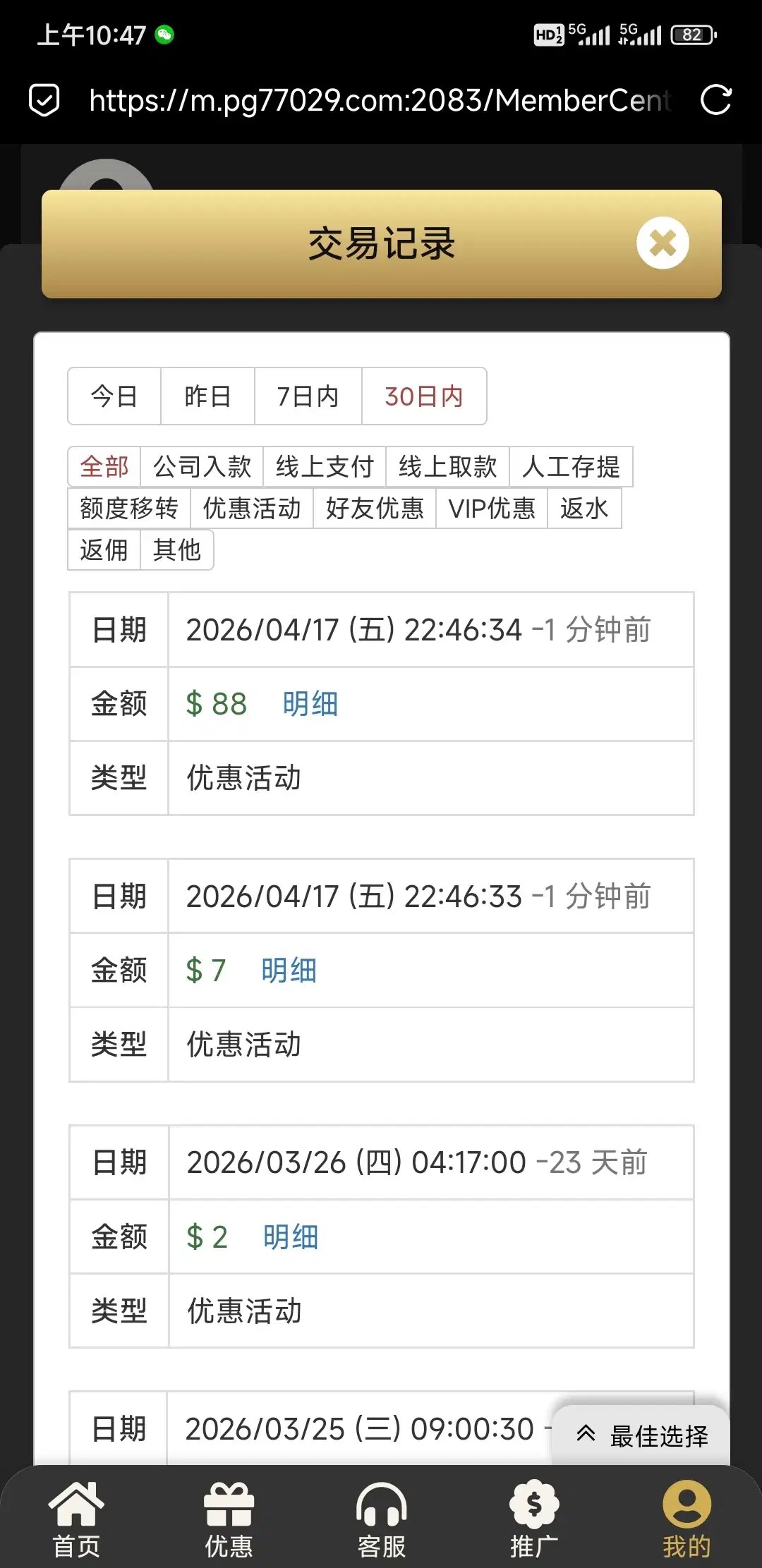
Task: Select the 7日内 date range
Action: pyautogui.click(x=308, y=396)
